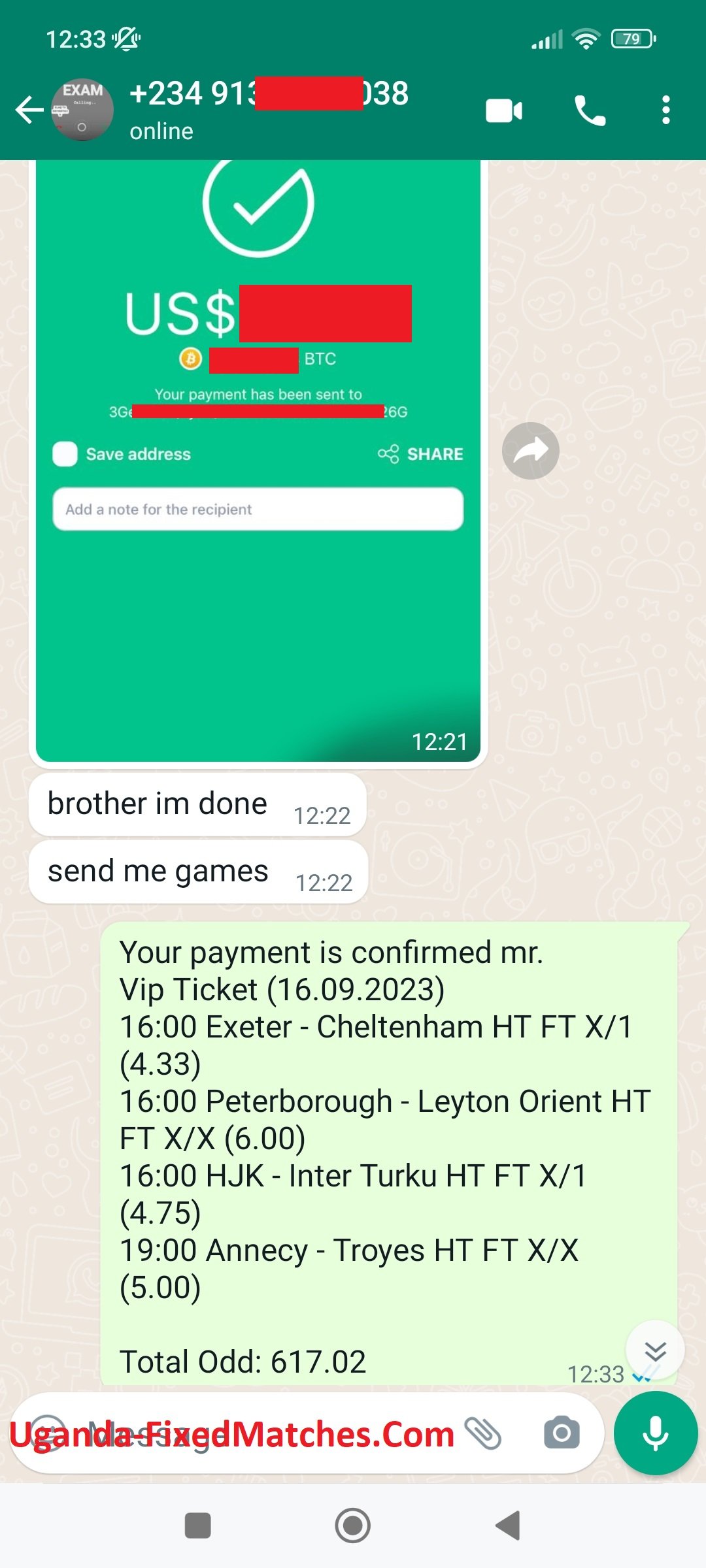Screen dimensions: 706x1568
Task: Forward the payment screenshot image
Action: (530, 451)
